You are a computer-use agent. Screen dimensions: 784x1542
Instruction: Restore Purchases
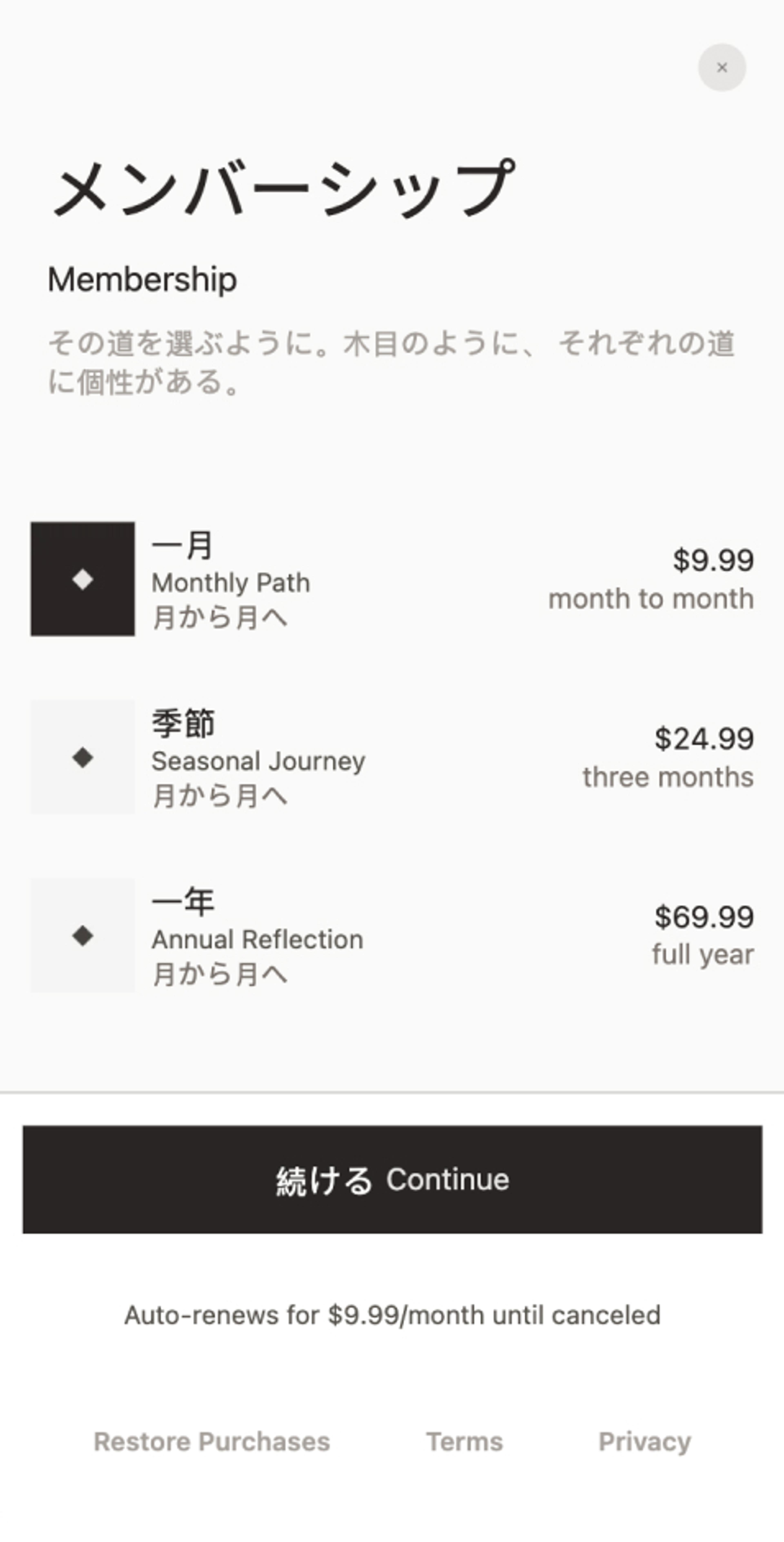[x=212, y=1442]
